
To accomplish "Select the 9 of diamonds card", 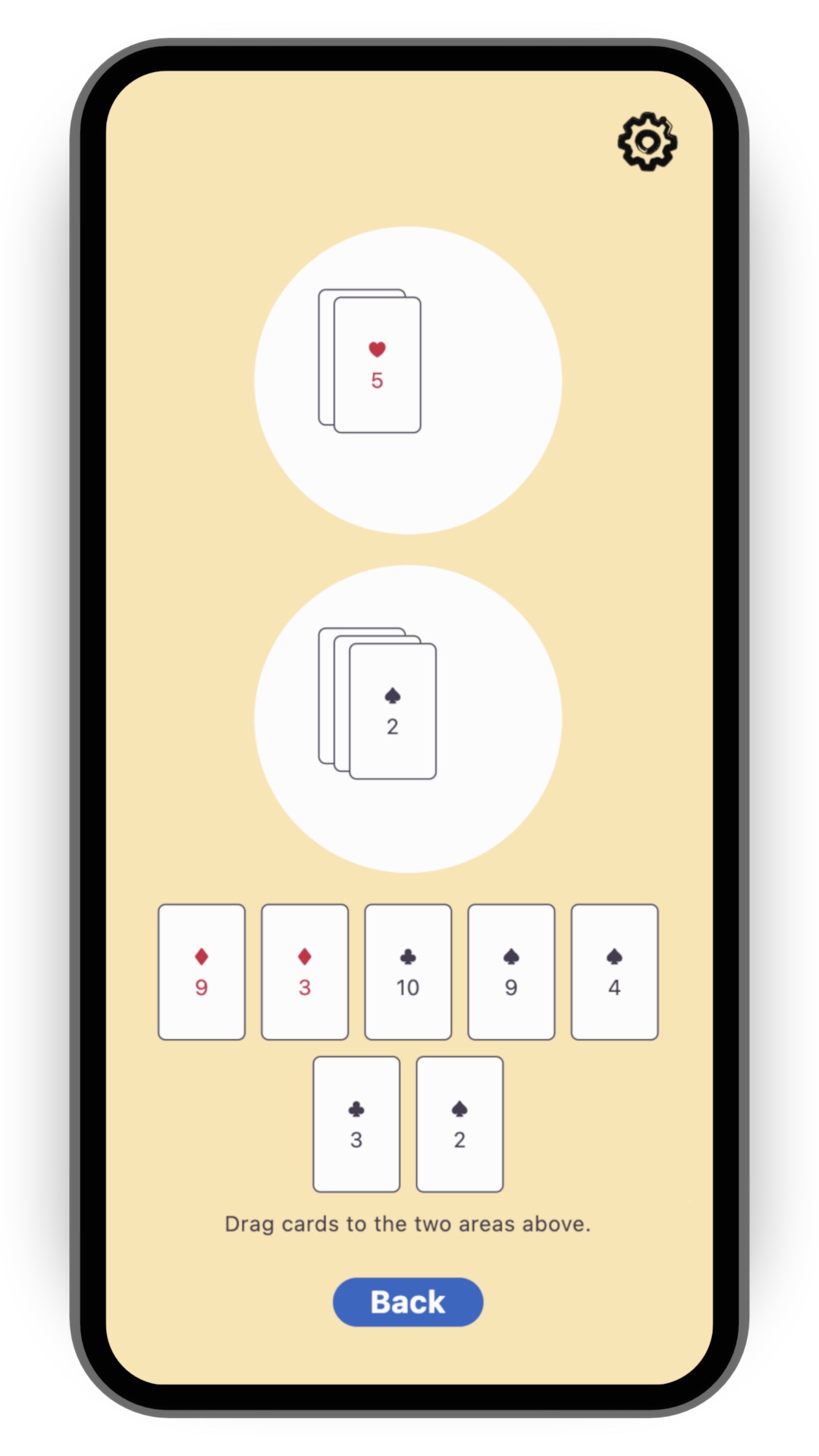I will click(202, 971).
